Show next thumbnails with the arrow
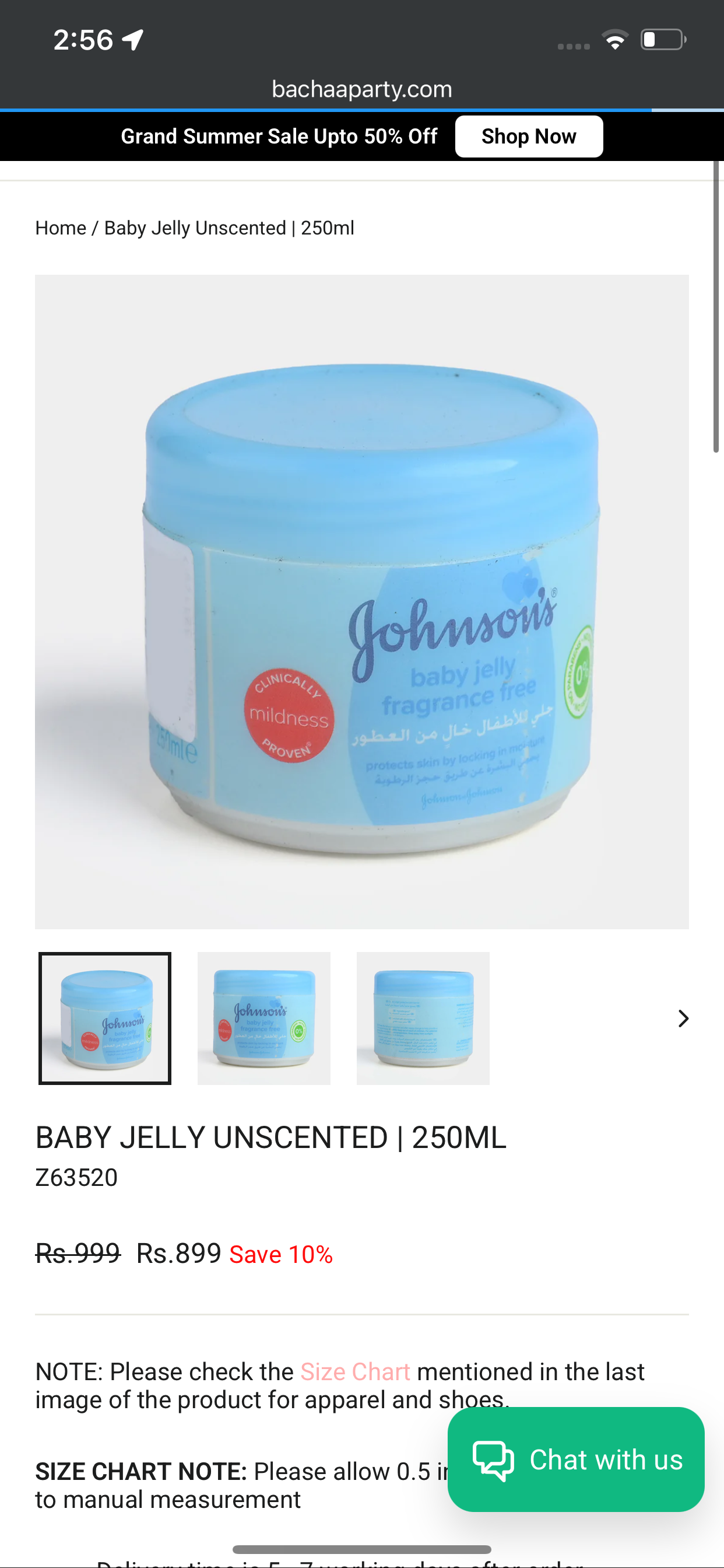Screen dimensions: 724x1568 click(683, 1019)
